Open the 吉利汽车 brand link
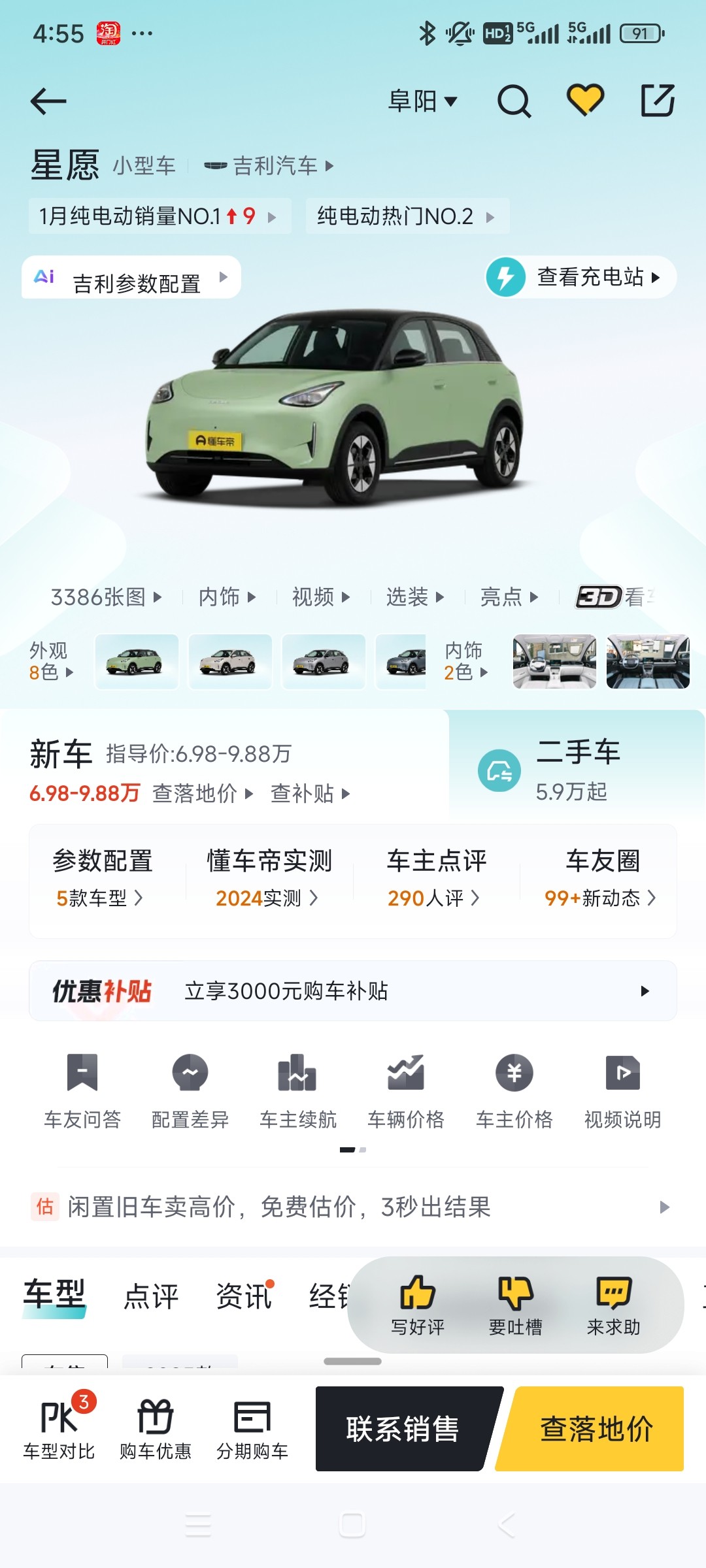Viewport: 706px width, 1568px height. point(269,166)
